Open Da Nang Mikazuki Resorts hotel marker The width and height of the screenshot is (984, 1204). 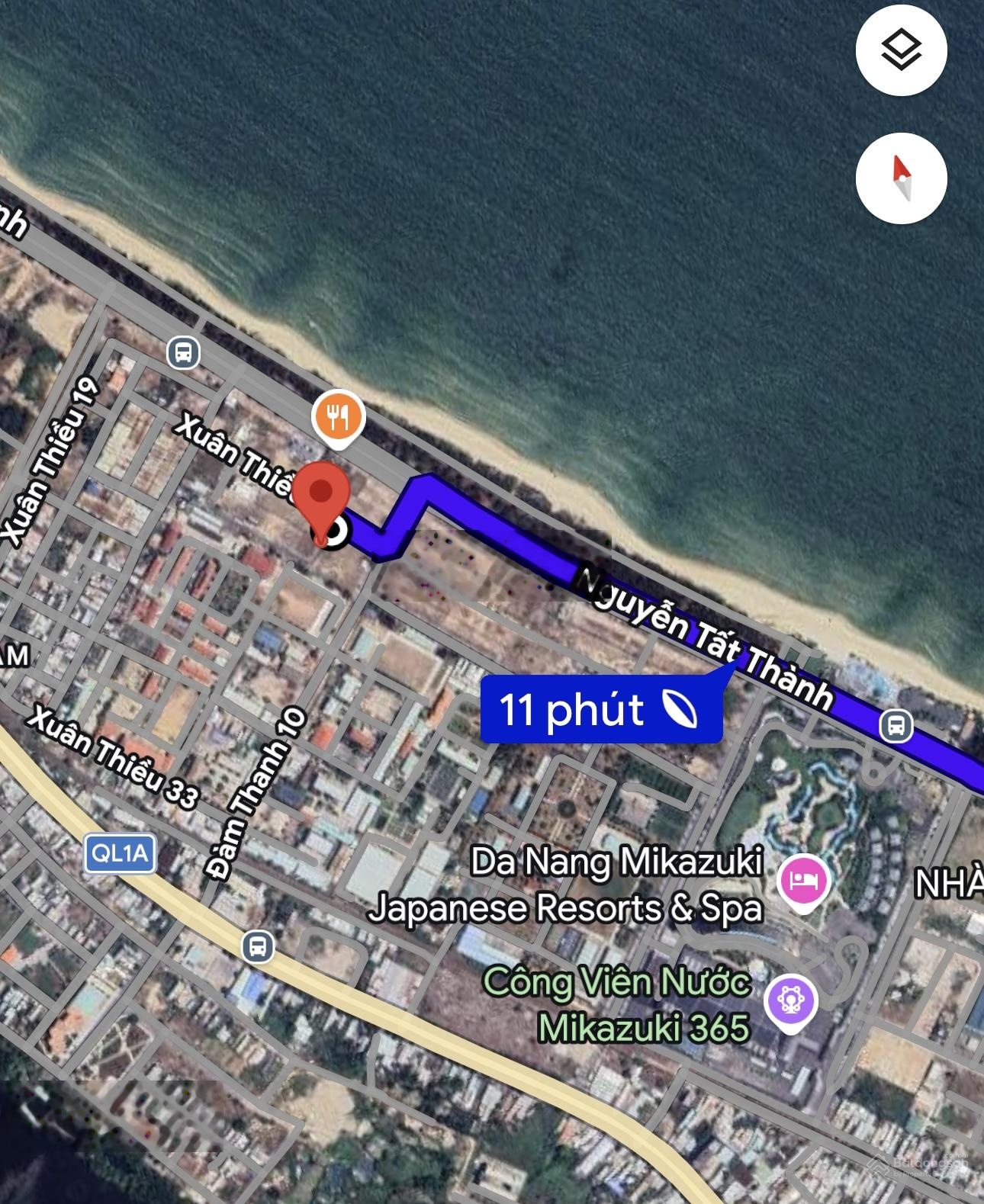point(802,881)
